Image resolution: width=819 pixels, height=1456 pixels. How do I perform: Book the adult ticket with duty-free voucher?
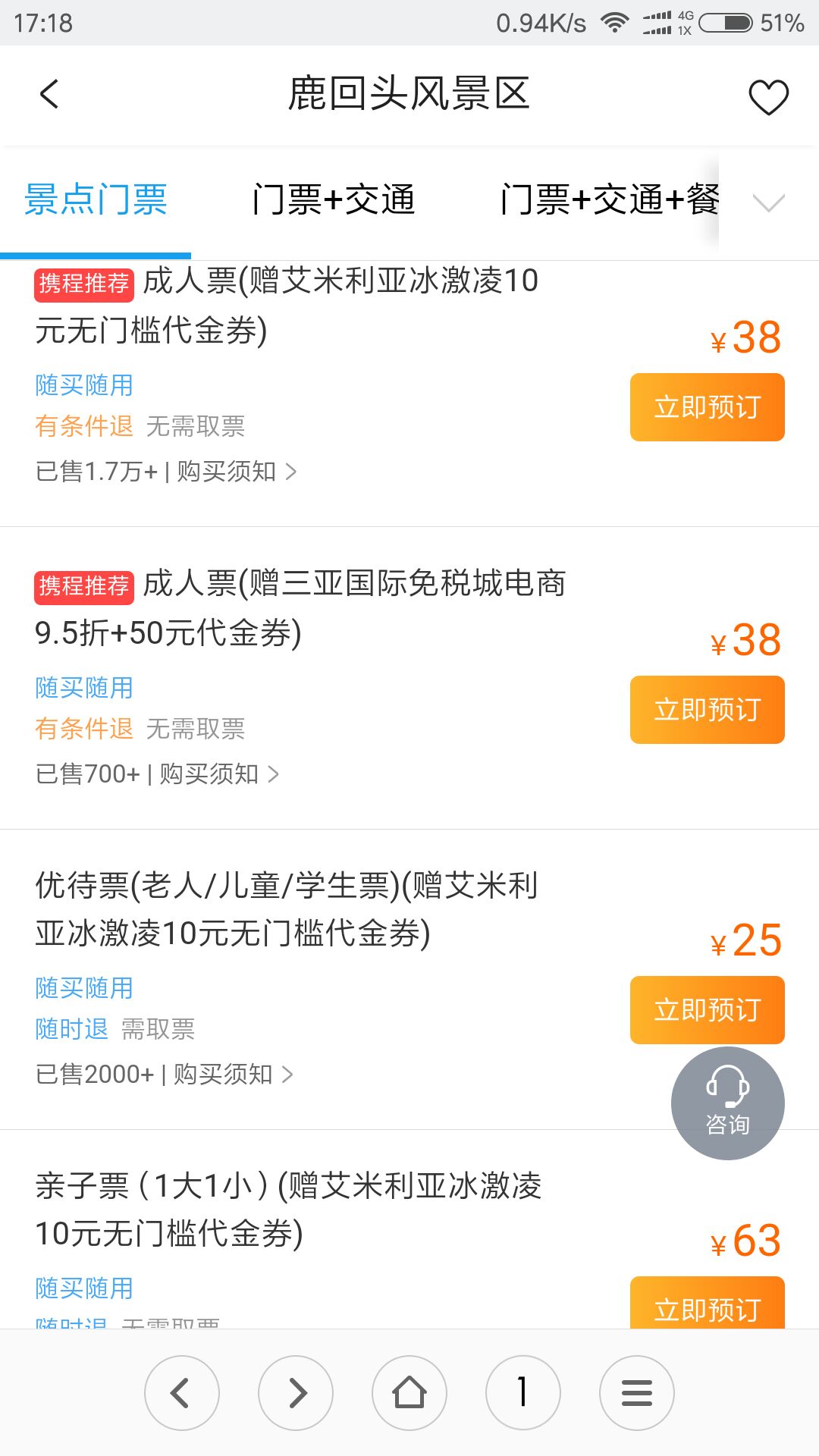707,710
